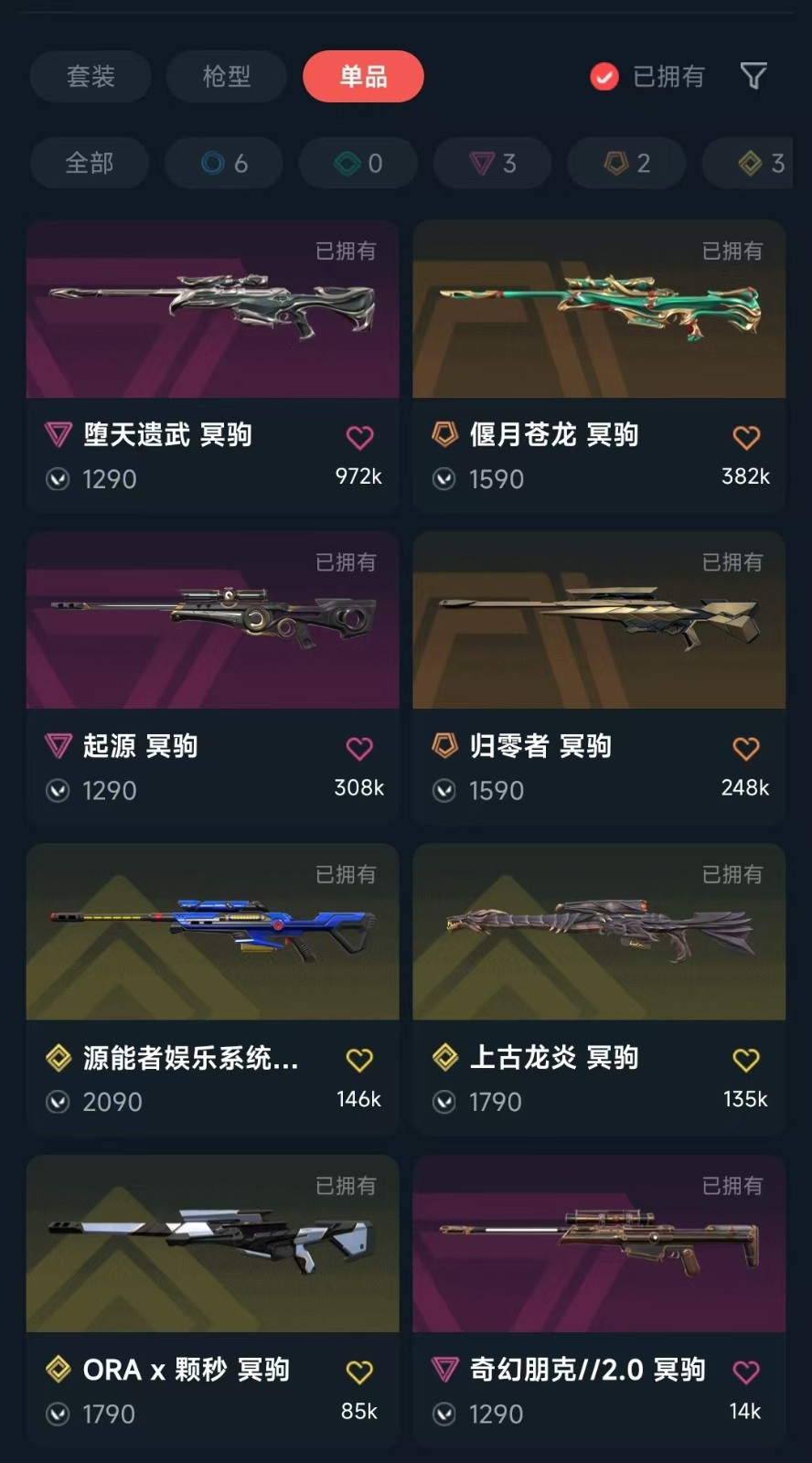Filter by the green diamond tier showing 0
The image size is (812, 1463).
[358, 164]
